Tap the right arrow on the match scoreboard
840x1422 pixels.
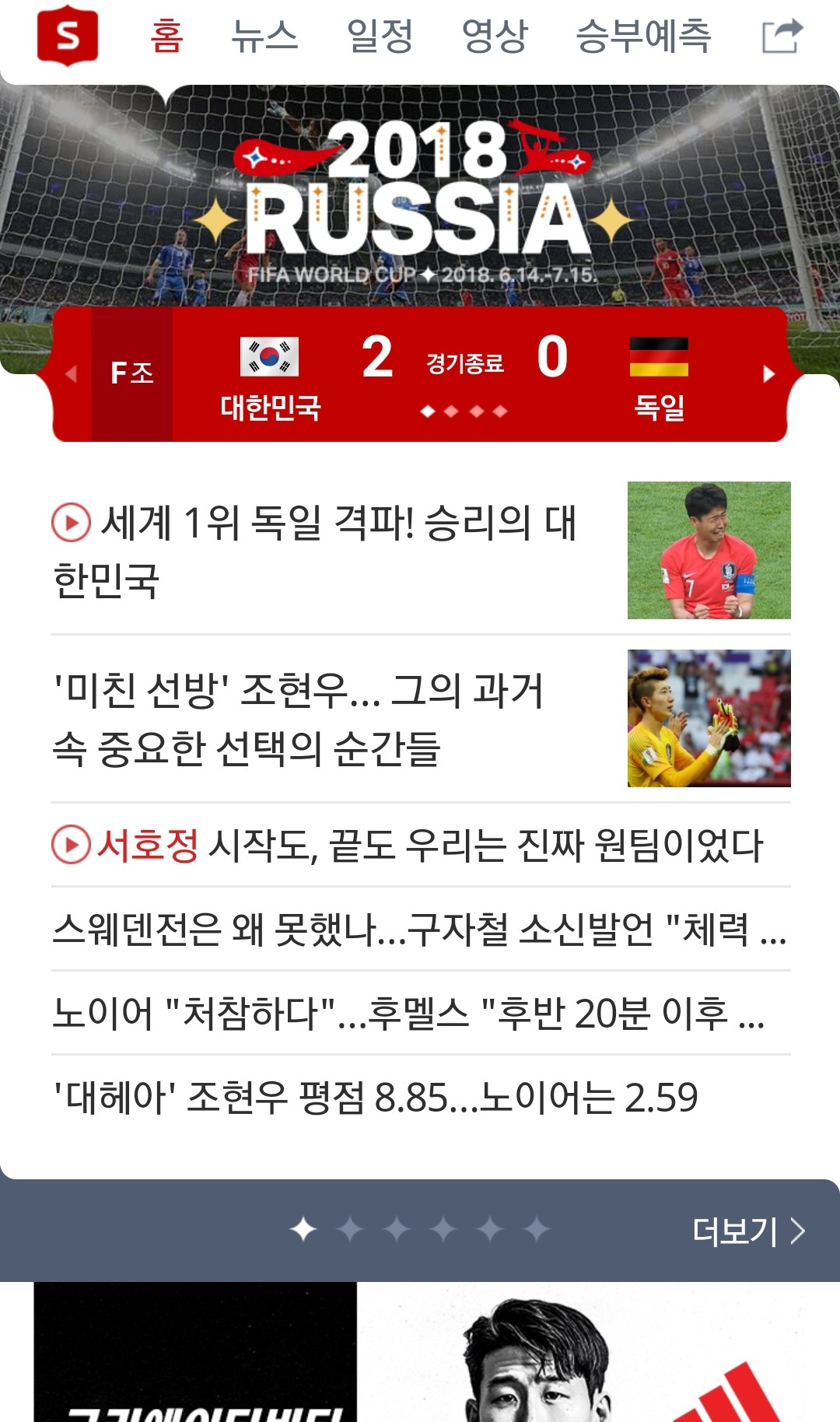pos(768,374)
